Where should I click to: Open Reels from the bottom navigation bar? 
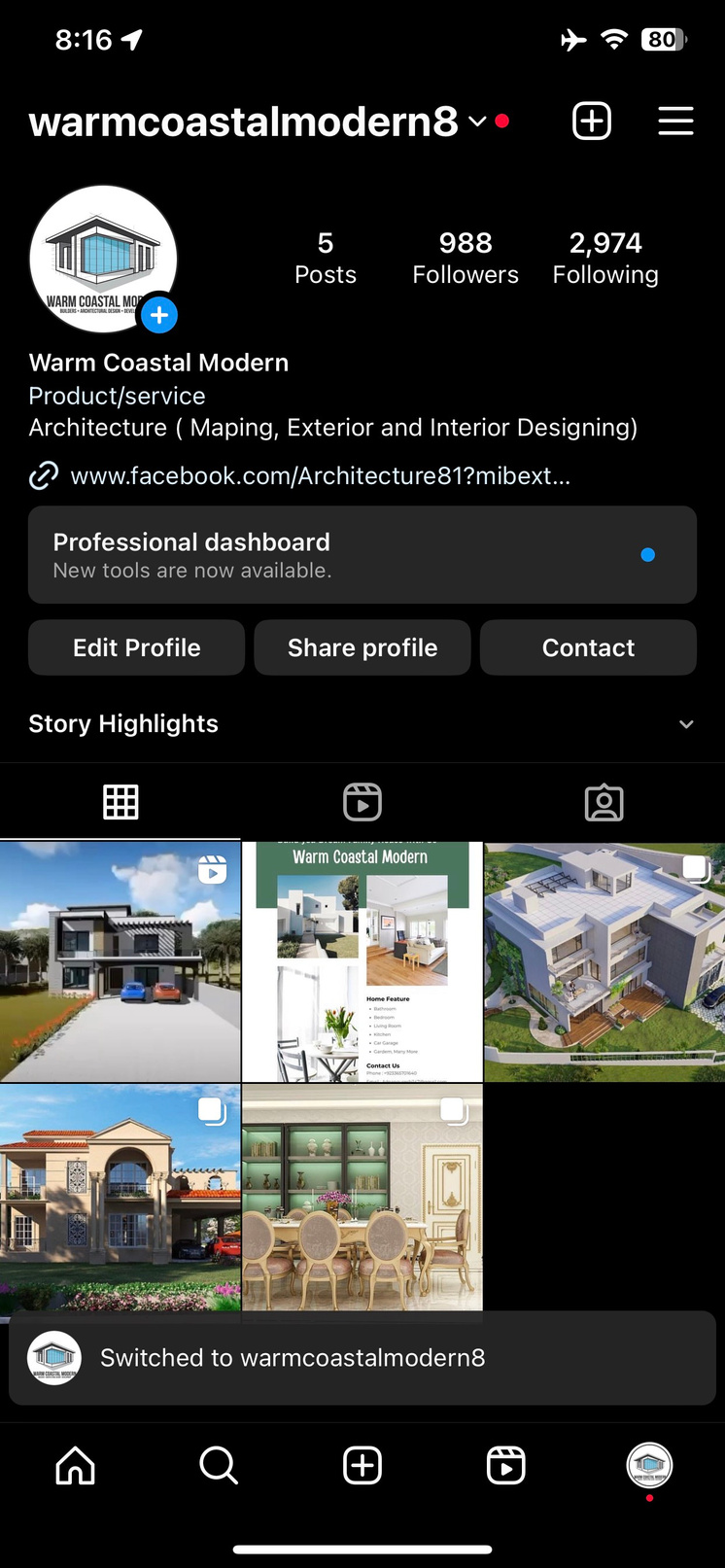pyautogui.click(x=505, y=1465)
